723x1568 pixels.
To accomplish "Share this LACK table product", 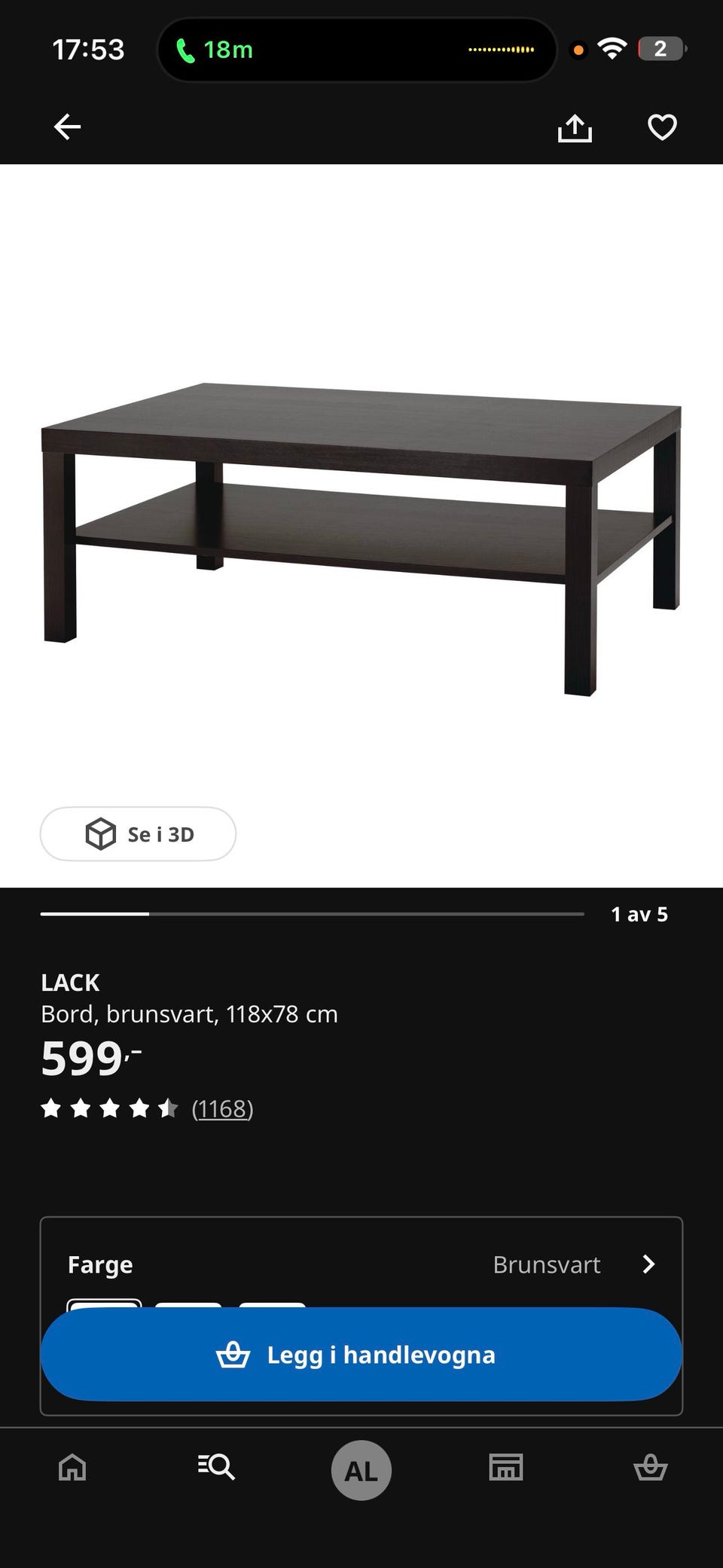I will [575, 127].
